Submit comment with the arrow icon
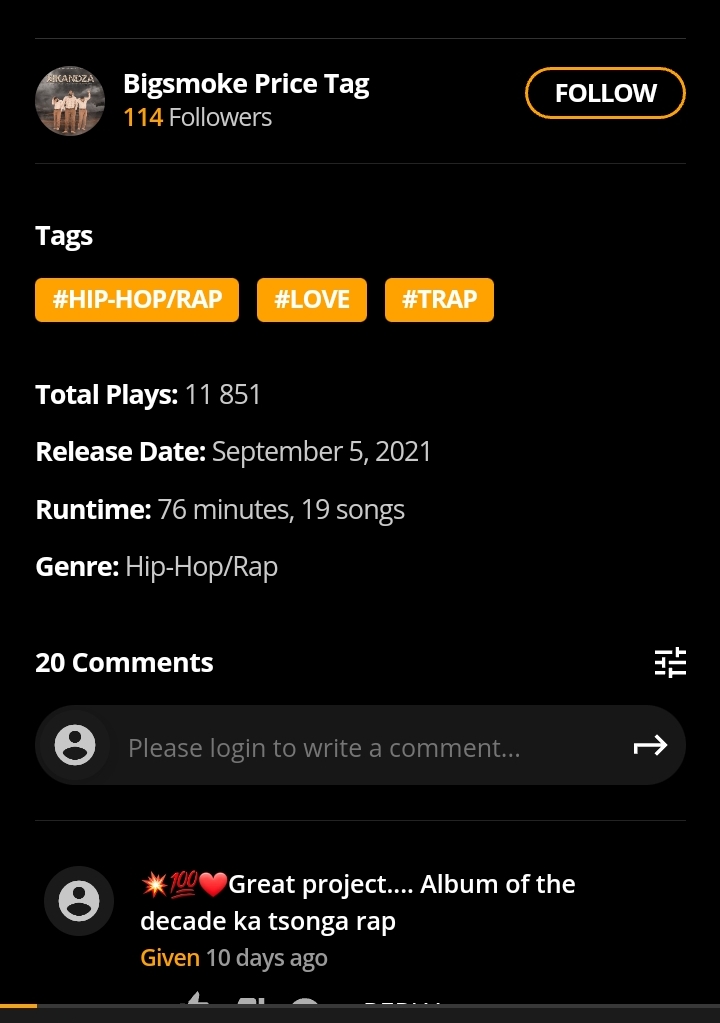Screen dimensions: 720x1023 [x=650, y=745]
